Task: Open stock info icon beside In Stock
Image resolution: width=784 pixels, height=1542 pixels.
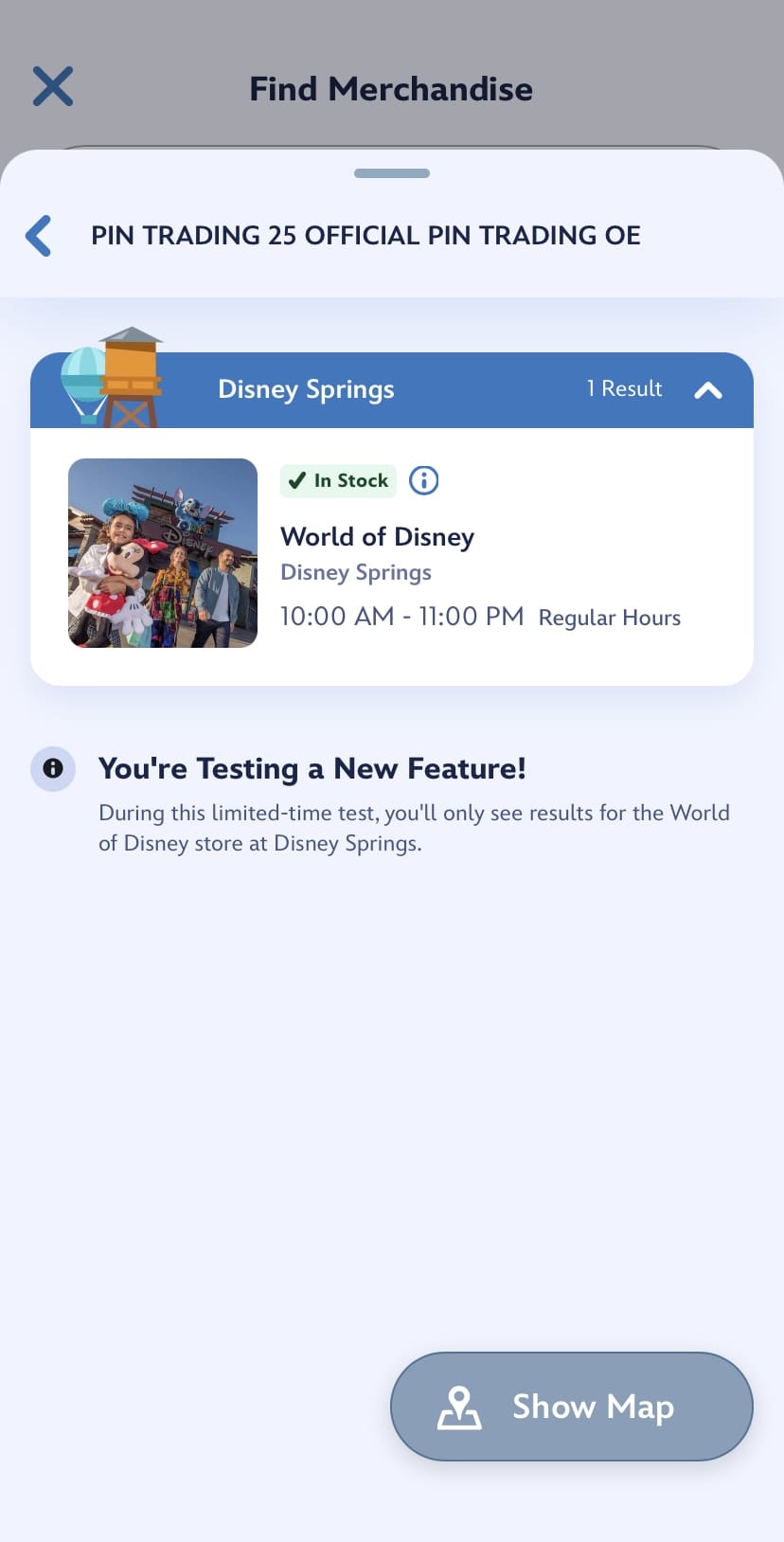Action: (423, 480)
